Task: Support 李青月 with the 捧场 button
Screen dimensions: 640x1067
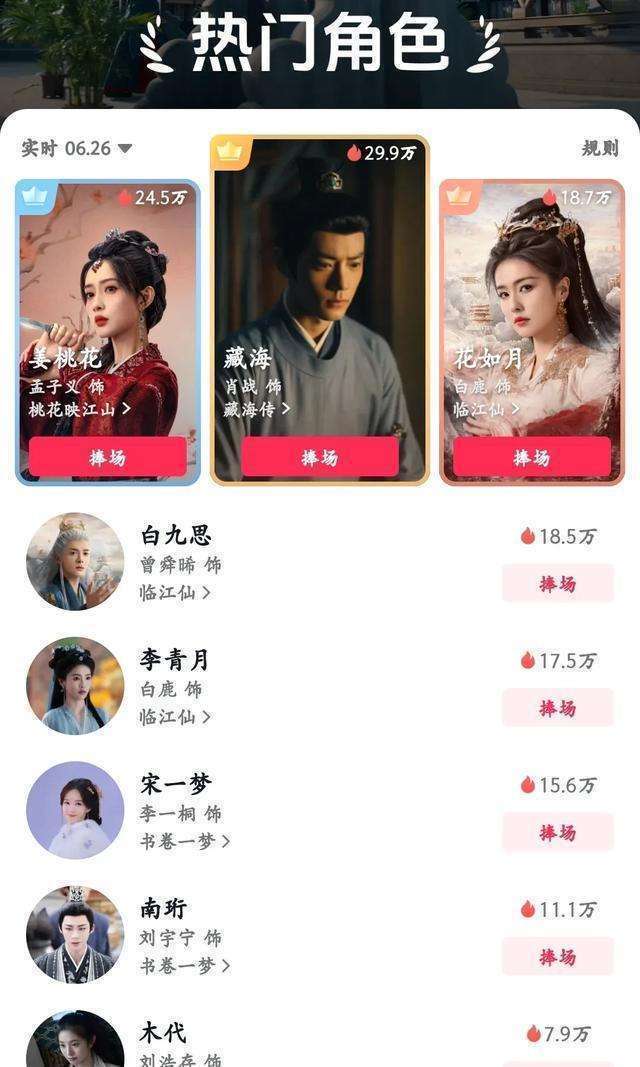Action: tap(557, 708)
